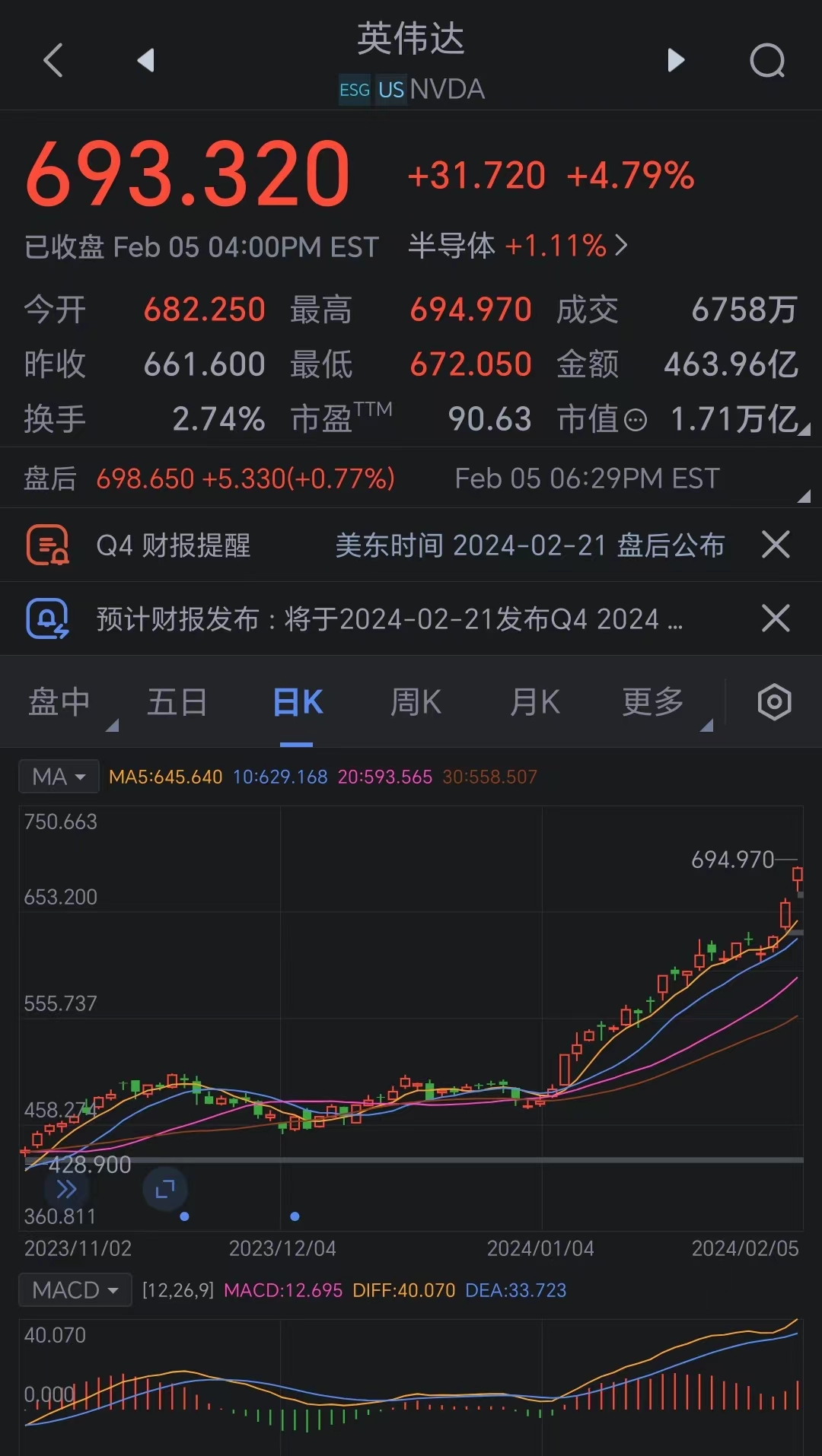822x1456 pixels.
Task: Open the Q4 财报提醒 row
Action: point(381,545)
